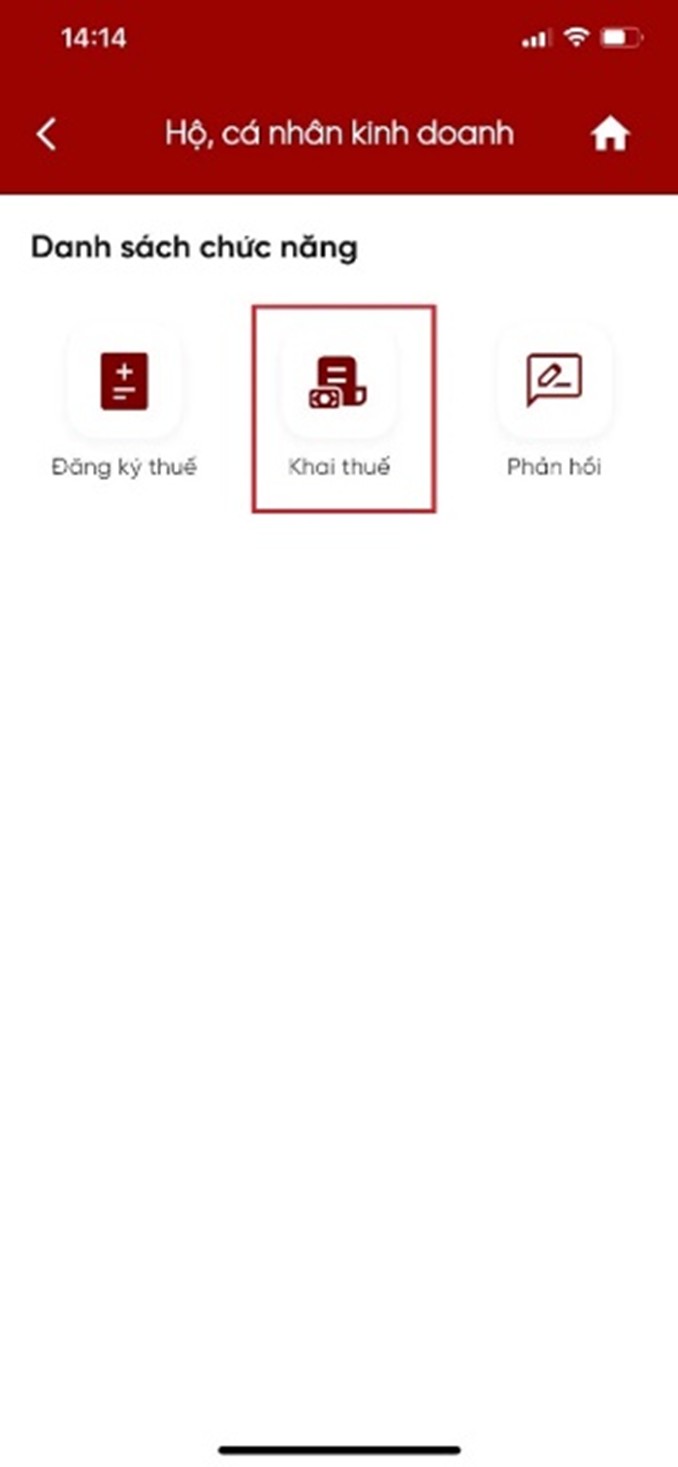This screenshot has height=1467, width=678.
Task: Open Phản hồi feedback
Action: pos(554,383)
